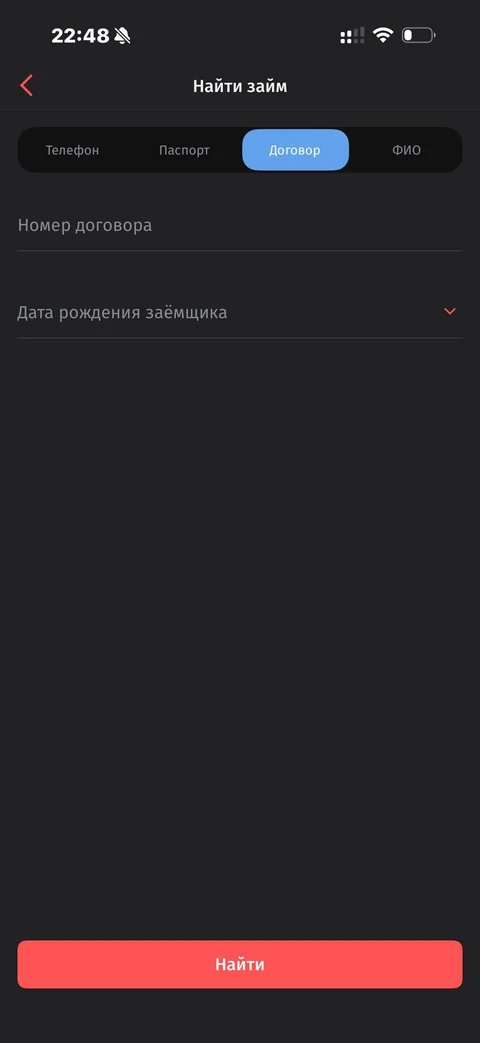The image size is (480, 1043).
Task: Tap the Номер договора field
Action: tap(239, 226)
